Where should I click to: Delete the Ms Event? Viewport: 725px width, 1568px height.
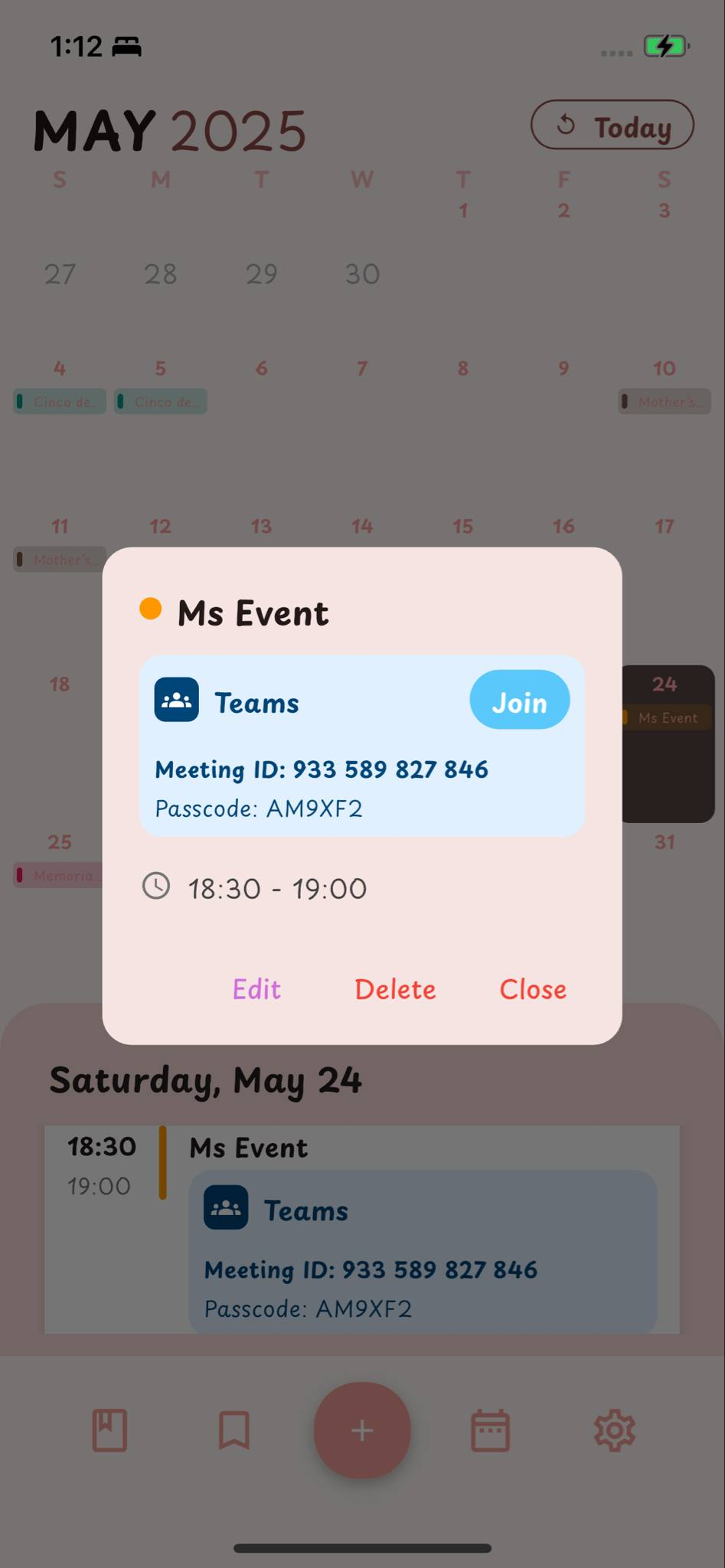pos(395,989)
